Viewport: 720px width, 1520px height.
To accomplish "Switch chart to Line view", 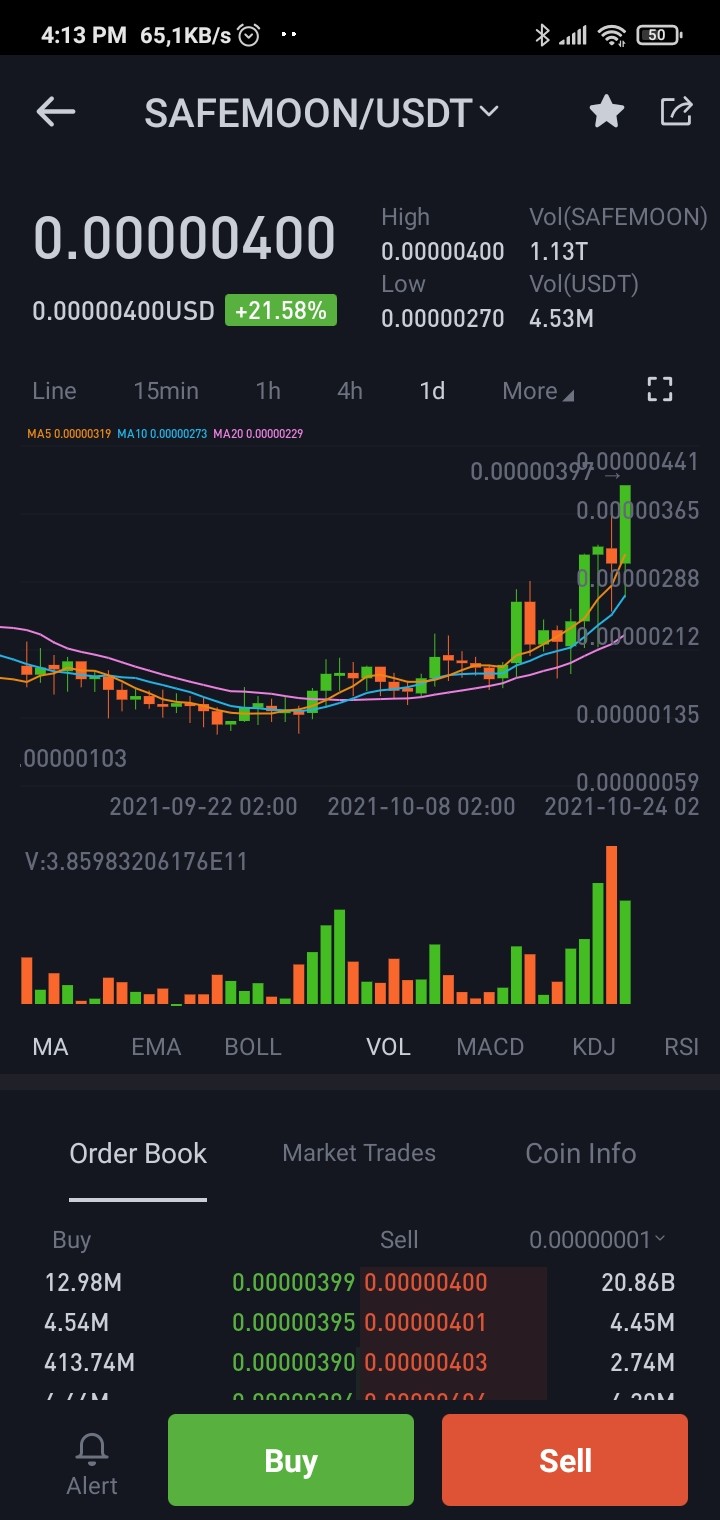I will 54,391.
